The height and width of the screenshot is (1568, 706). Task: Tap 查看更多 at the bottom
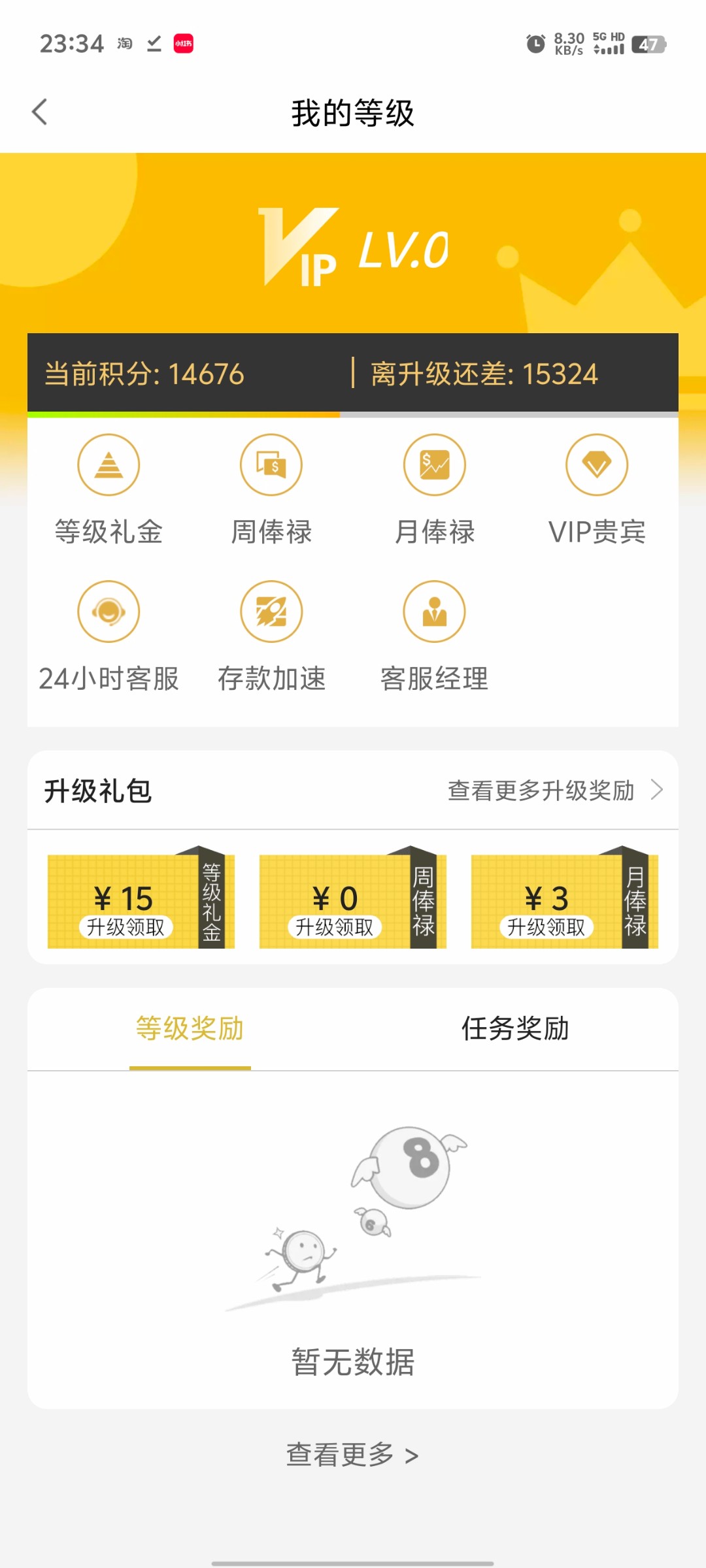(352, 1455)
